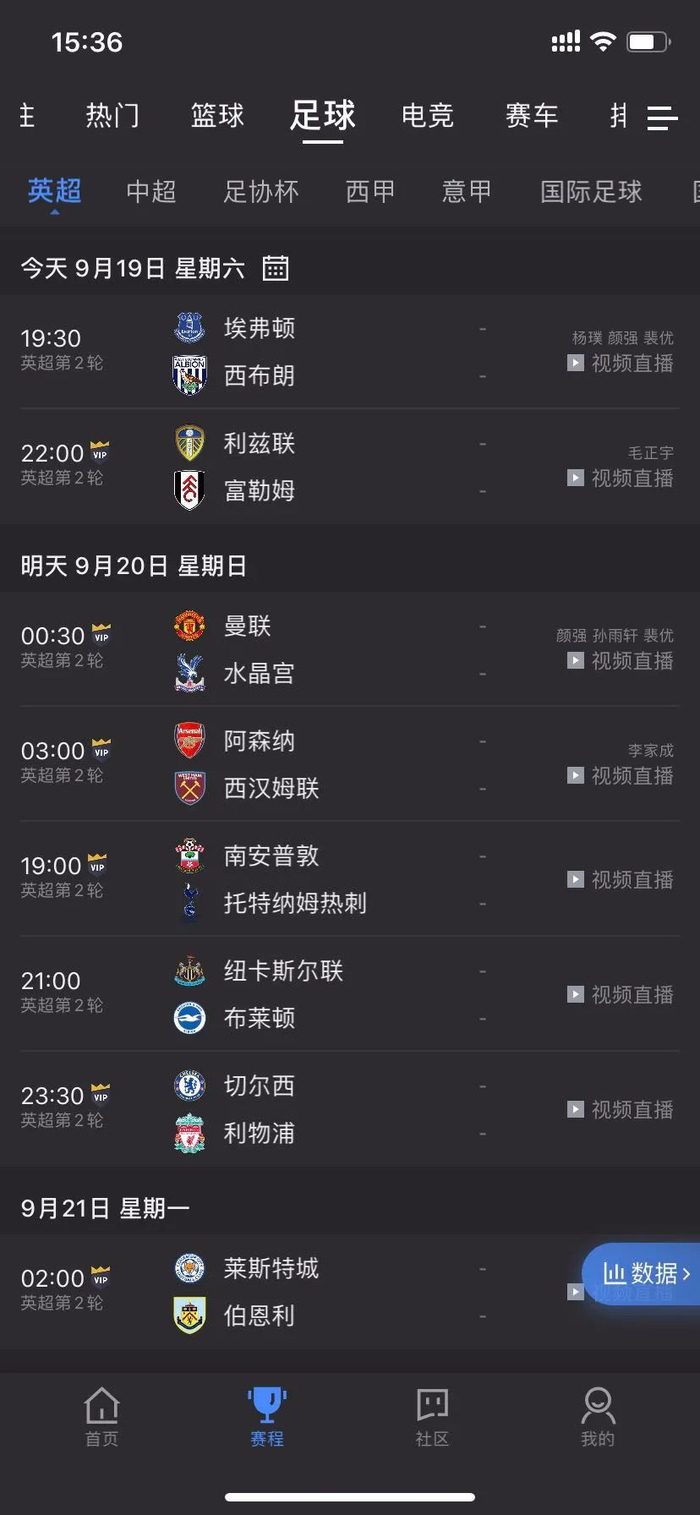Show 意甲 league schedule
This screenshot has height=1515, width=700.
[466, 191]
